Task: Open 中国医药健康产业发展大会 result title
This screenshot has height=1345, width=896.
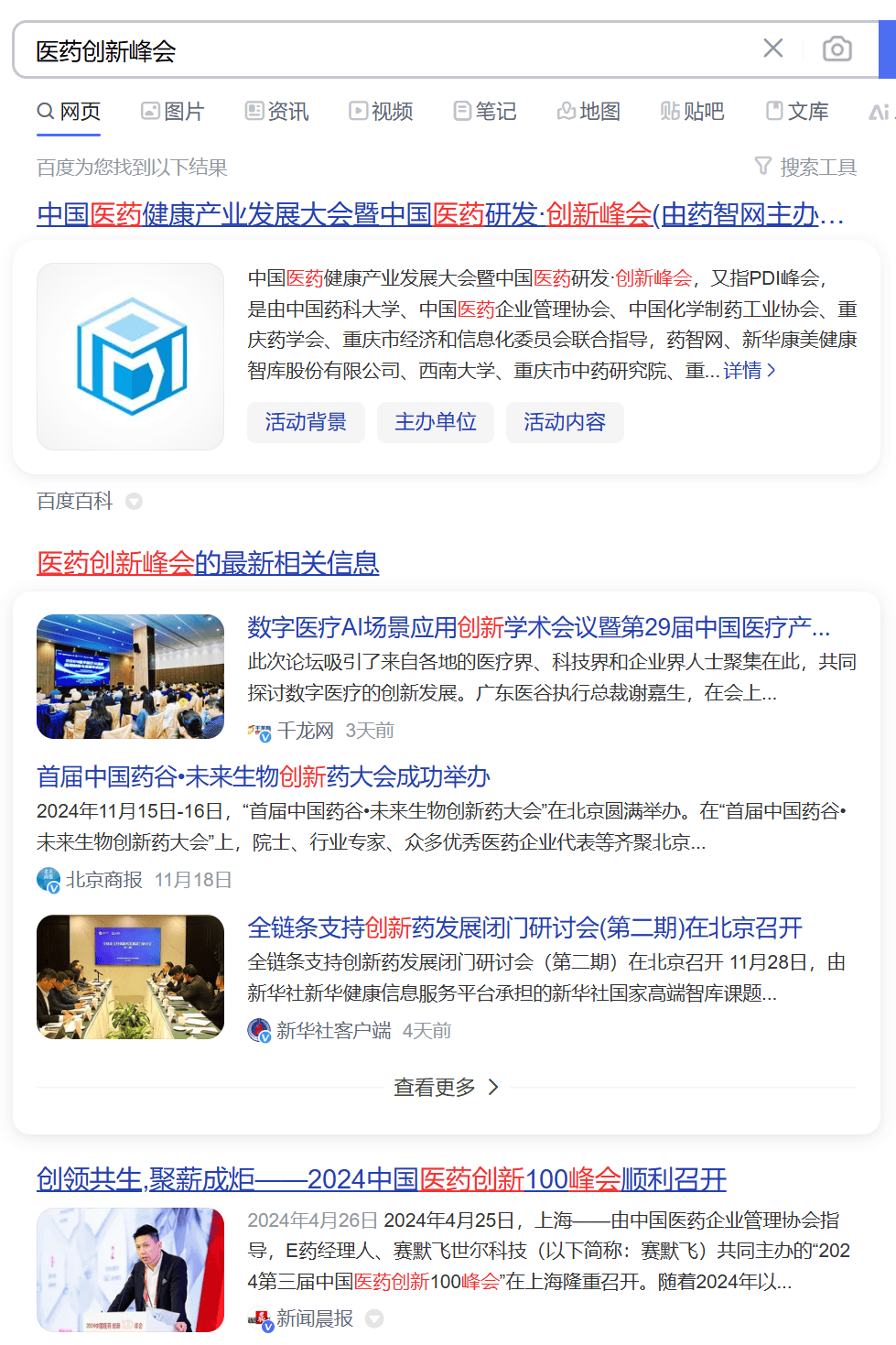Action: 439,214
